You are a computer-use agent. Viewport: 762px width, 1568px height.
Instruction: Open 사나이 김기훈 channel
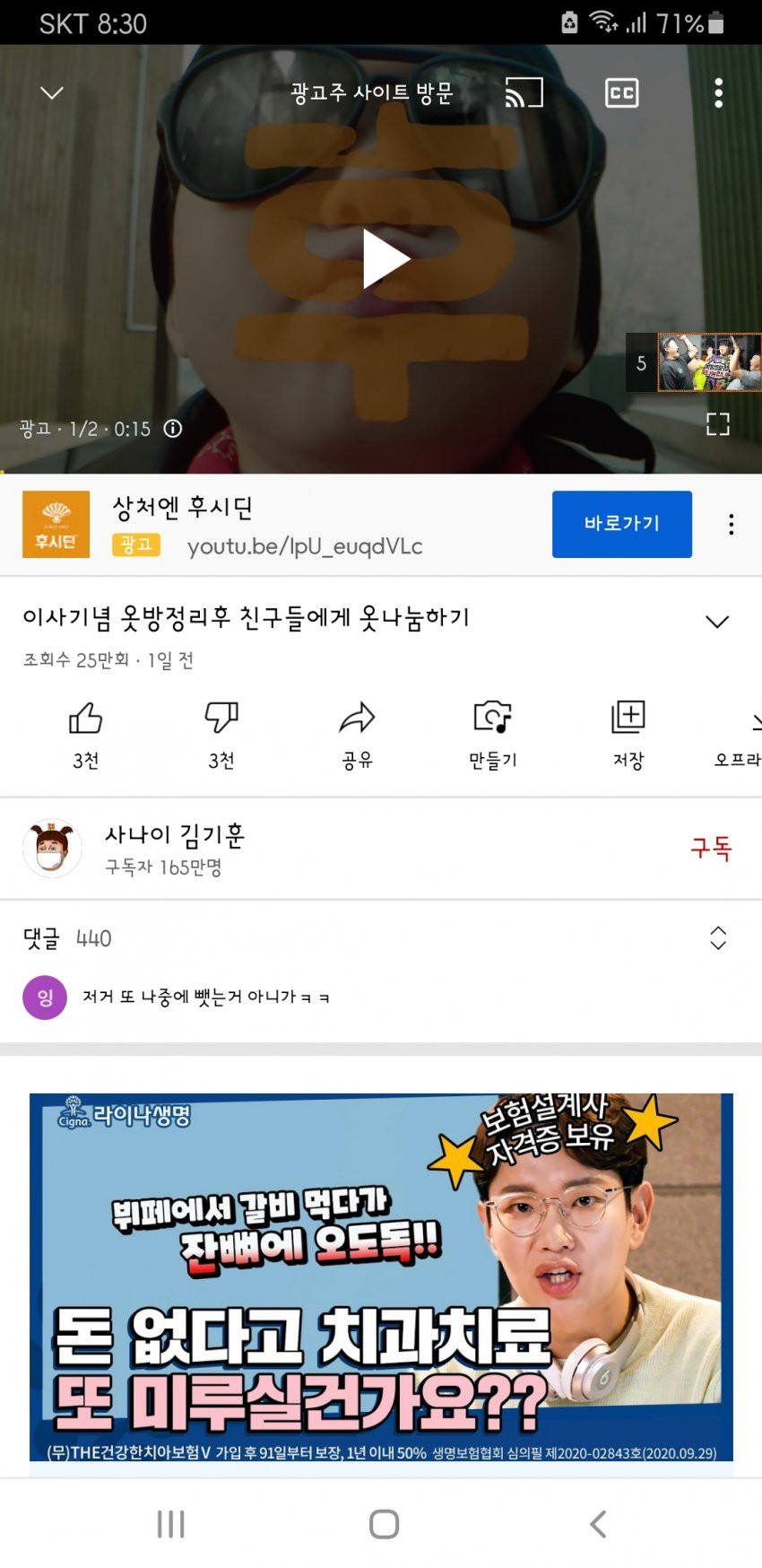175,848
